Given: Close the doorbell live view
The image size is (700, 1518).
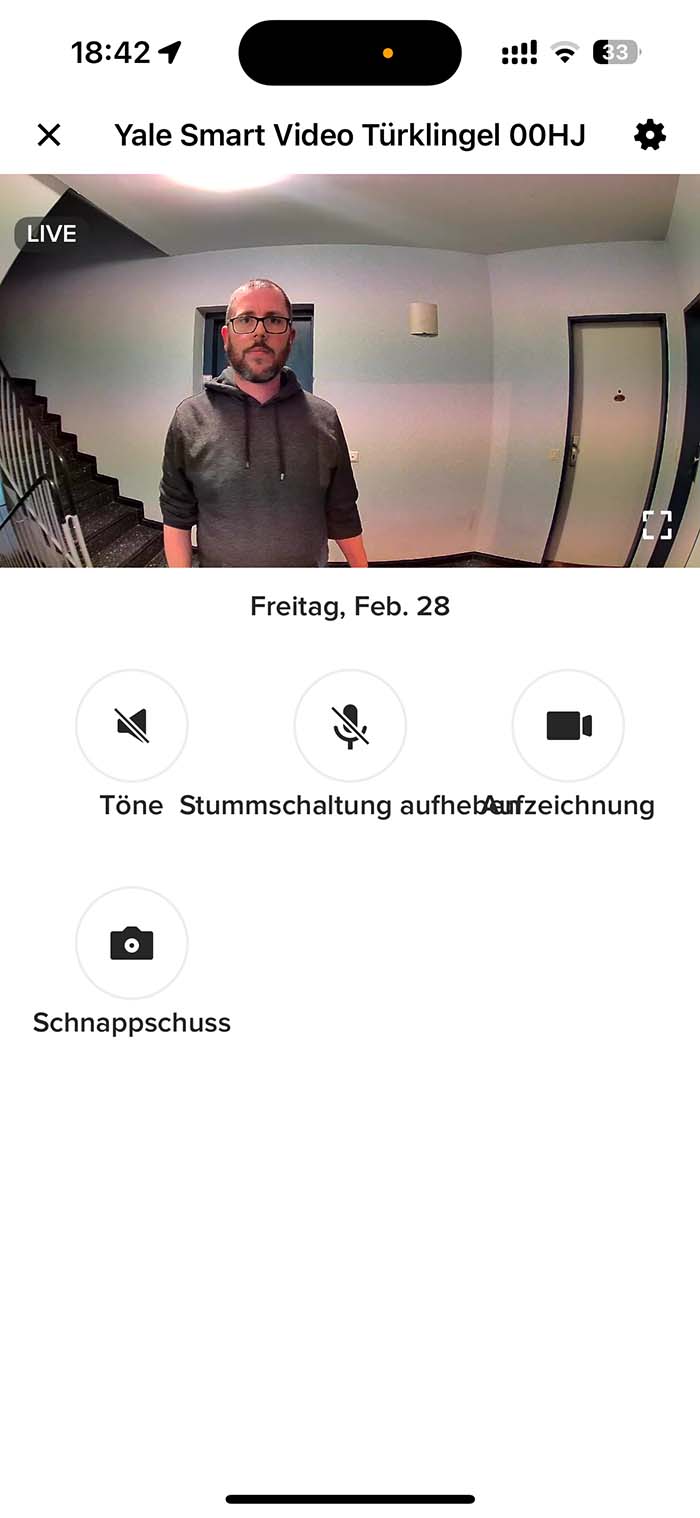Looking at the screenshot, I should pyautogui.click(x=49, y=135).
